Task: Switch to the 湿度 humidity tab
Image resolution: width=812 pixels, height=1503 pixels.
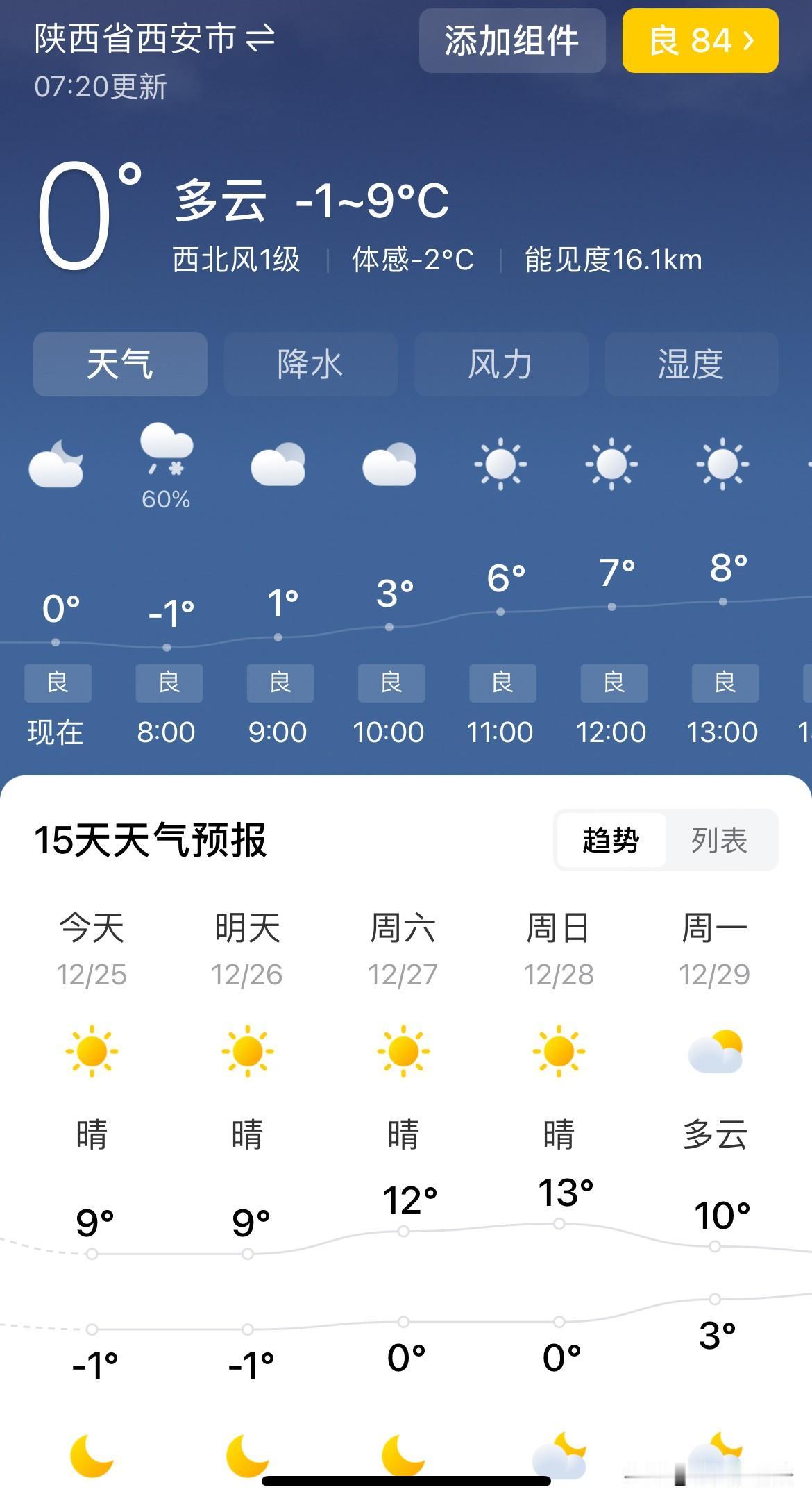Action: pos(691,364)
